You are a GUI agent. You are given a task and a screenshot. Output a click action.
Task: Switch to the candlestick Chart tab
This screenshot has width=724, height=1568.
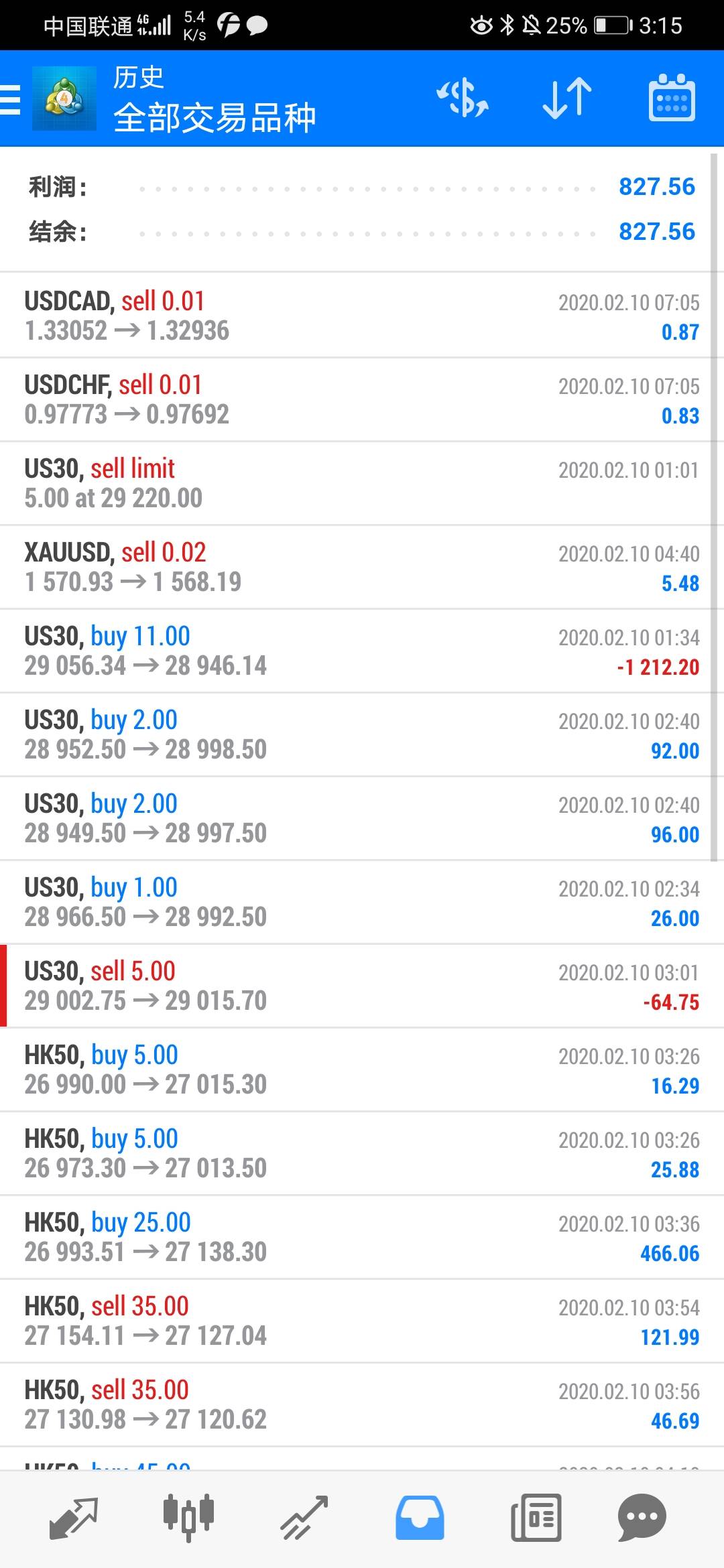[188, 1517]
